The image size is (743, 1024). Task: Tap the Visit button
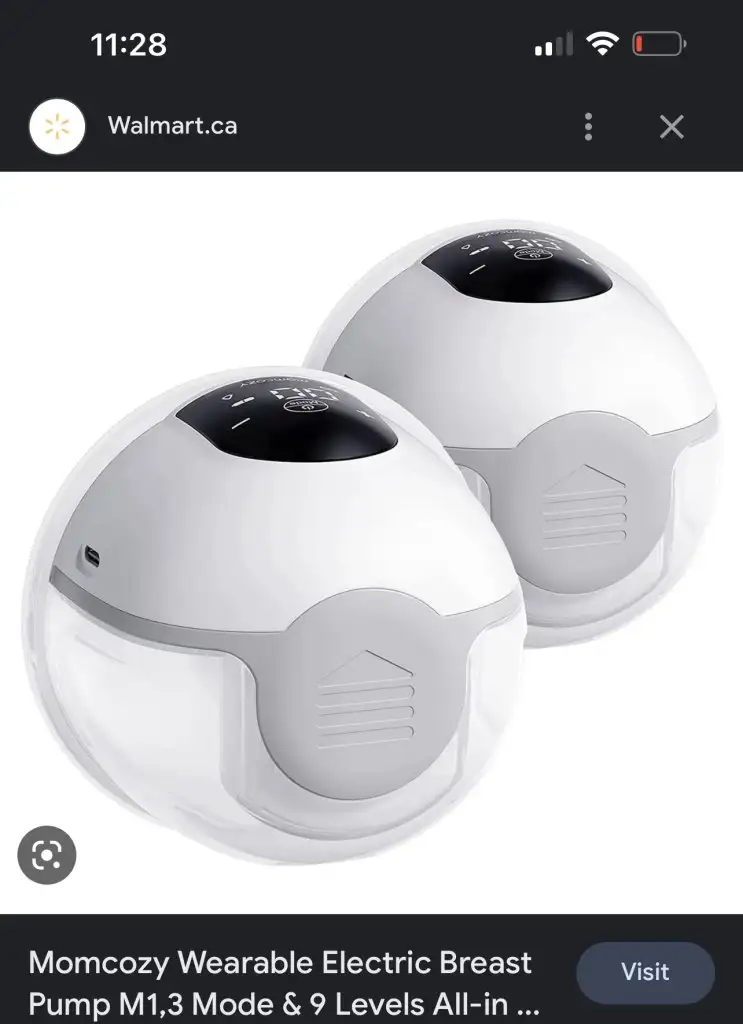645,972
